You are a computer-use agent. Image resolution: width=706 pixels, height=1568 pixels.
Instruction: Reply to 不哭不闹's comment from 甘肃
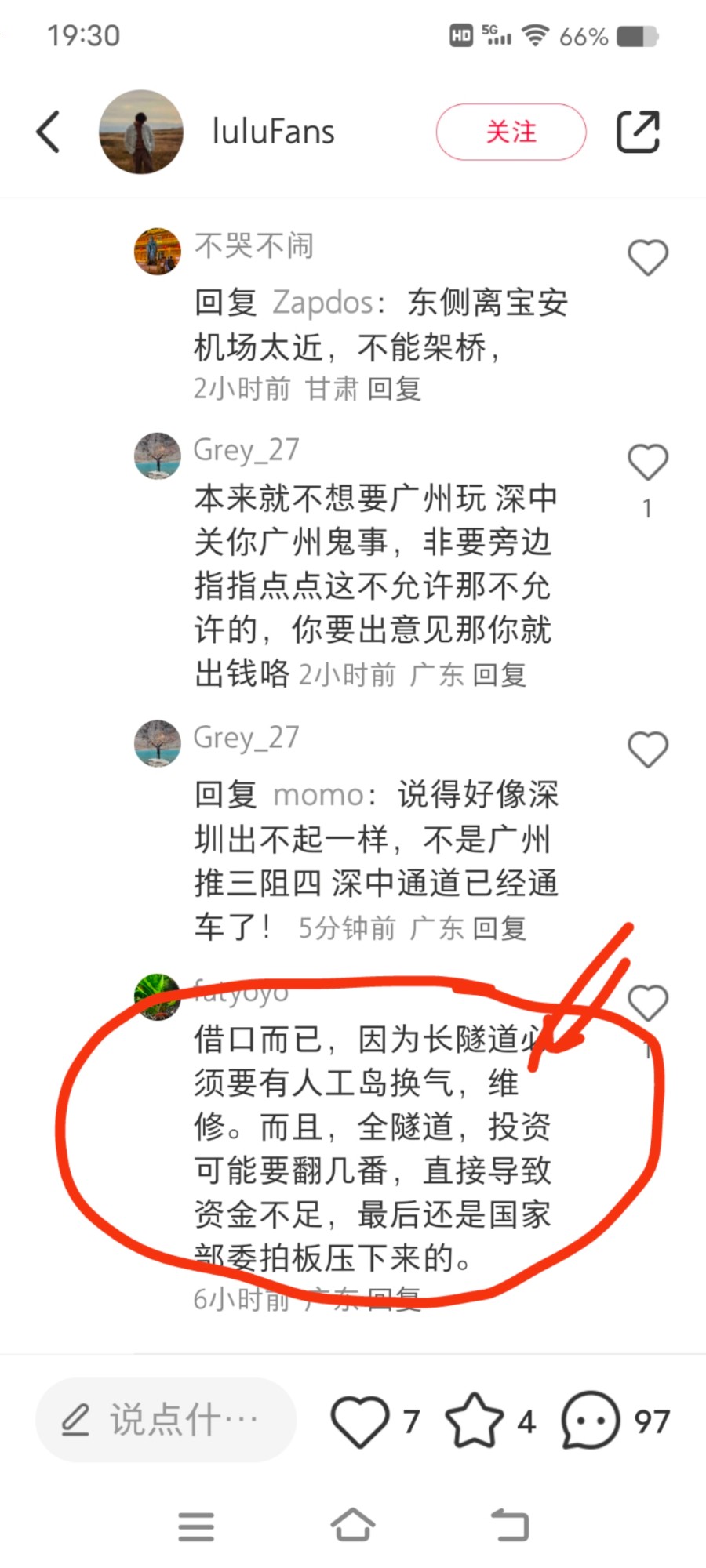pyautogui.click(x=395, y=389)
